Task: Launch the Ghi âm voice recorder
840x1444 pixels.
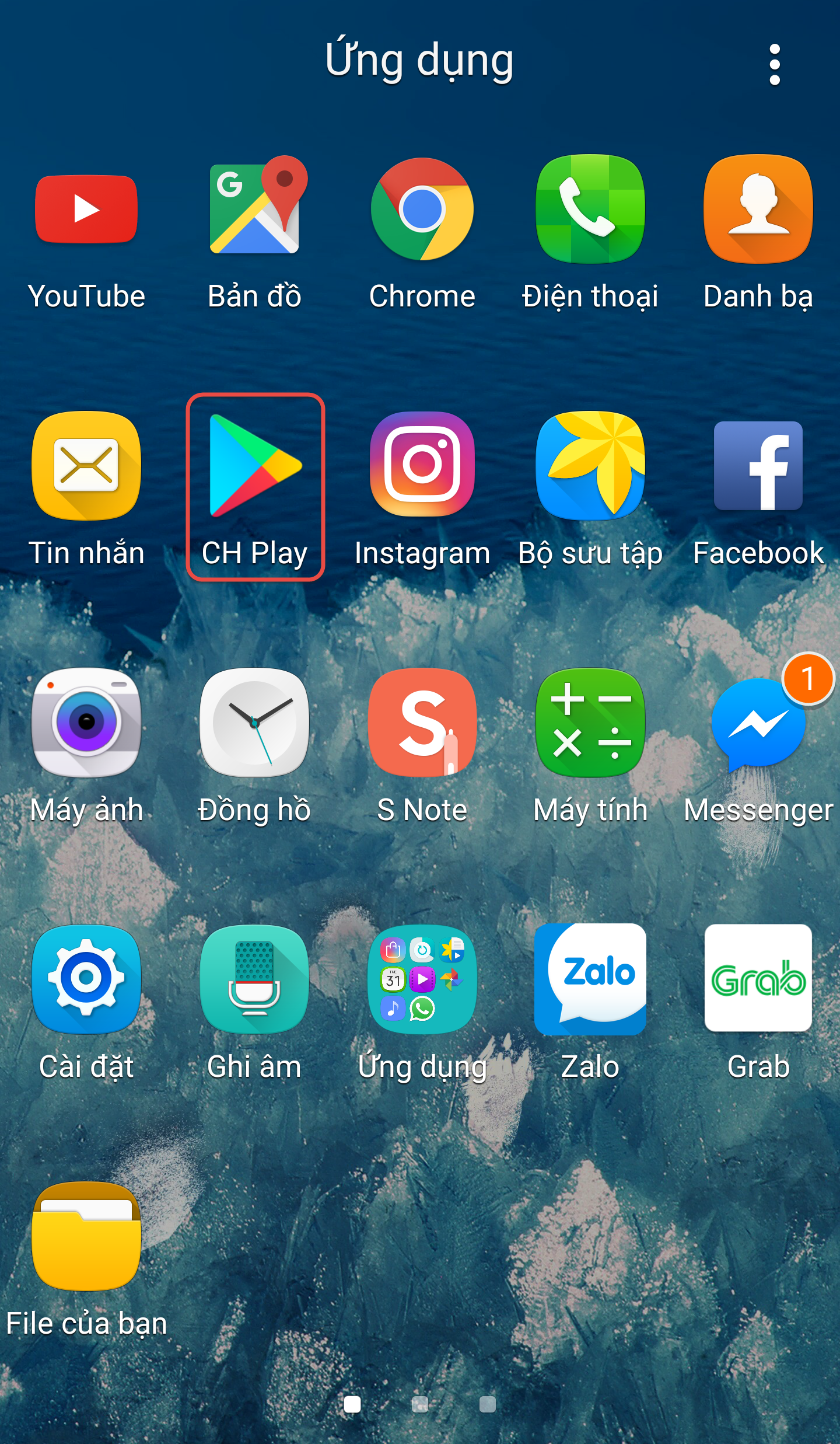Action: [x=254, y=979]
